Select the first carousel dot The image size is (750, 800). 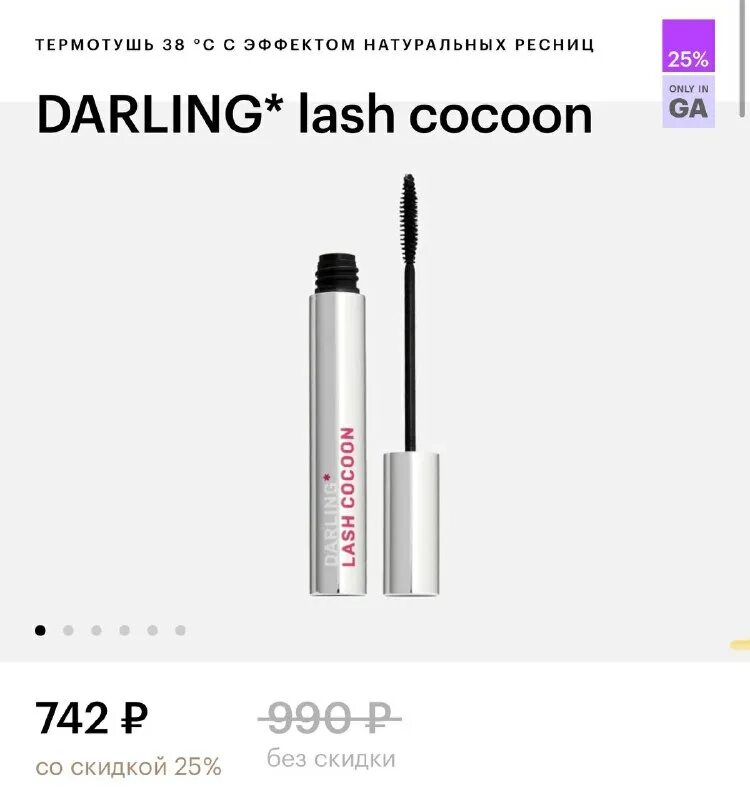pos(41,631)
